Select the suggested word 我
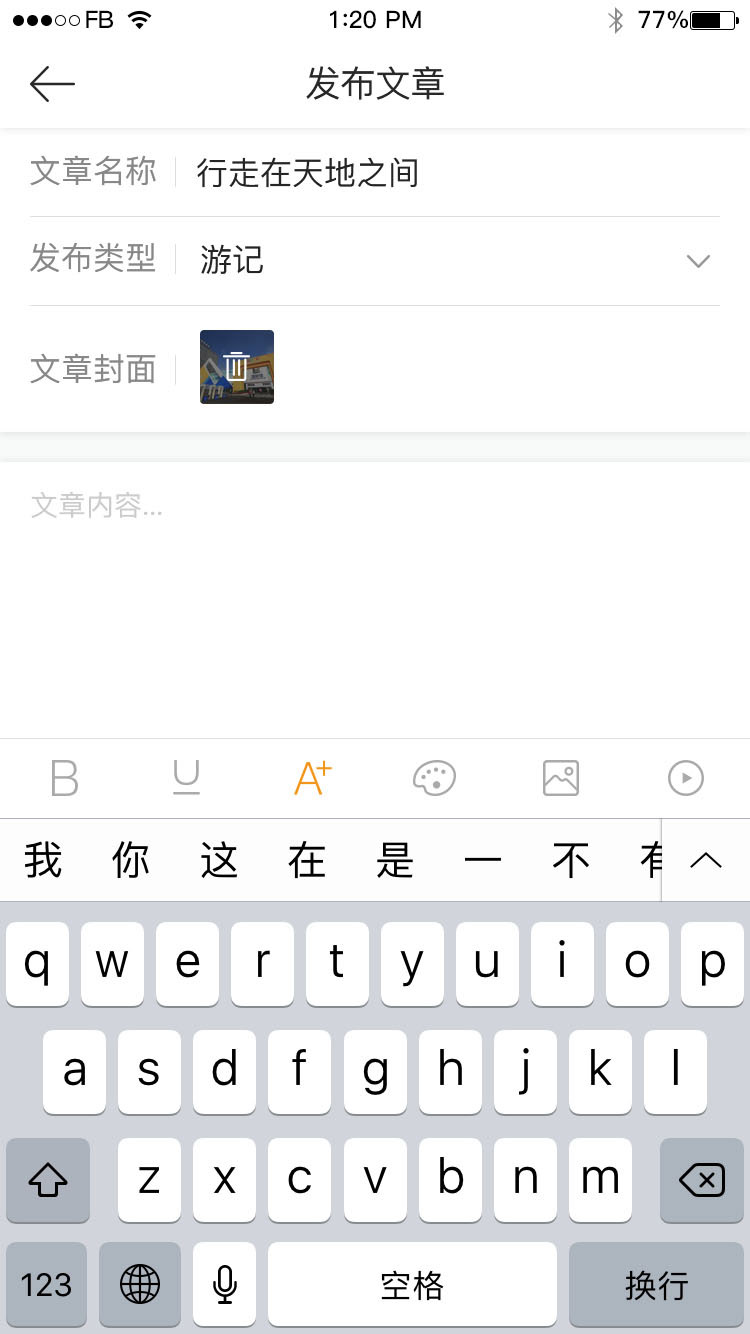The width and height of the screenshot is (750, 1334). pyautogui.click(x=43, y=860)
